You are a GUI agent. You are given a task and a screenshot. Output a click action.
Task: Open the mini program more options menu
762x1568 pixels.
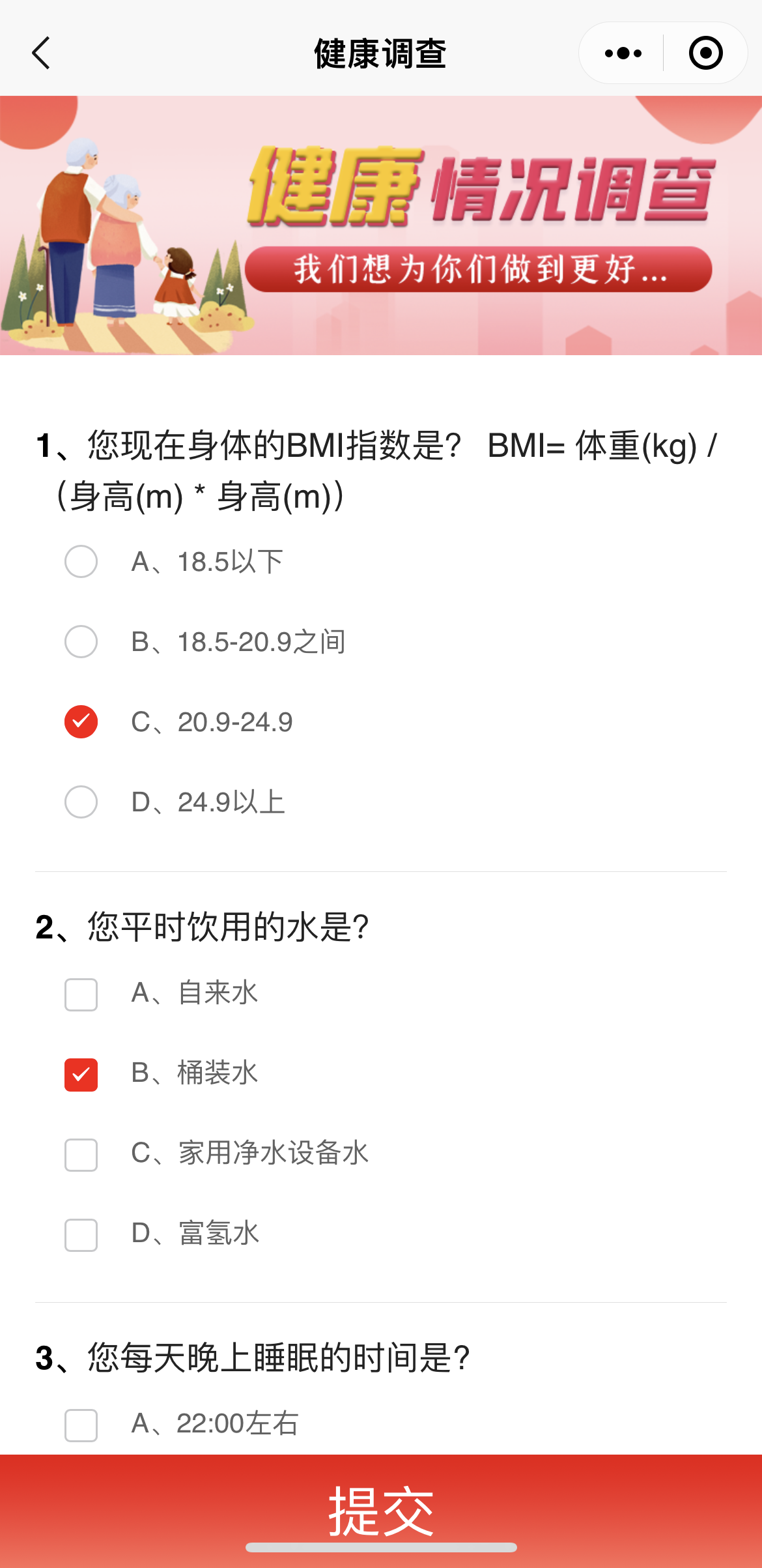click(623, 53)
